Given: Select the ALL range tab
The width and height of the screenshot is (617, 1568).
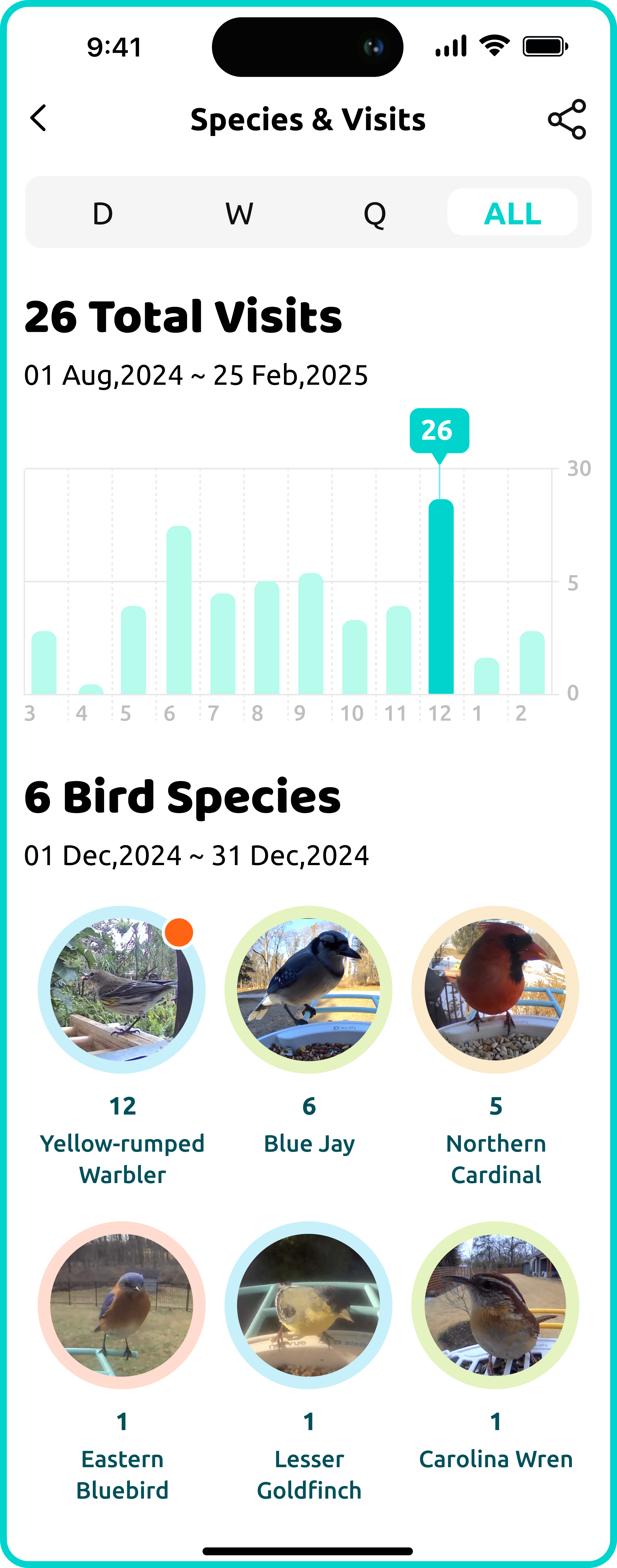Looking at the screenshot, I should 512,213.
